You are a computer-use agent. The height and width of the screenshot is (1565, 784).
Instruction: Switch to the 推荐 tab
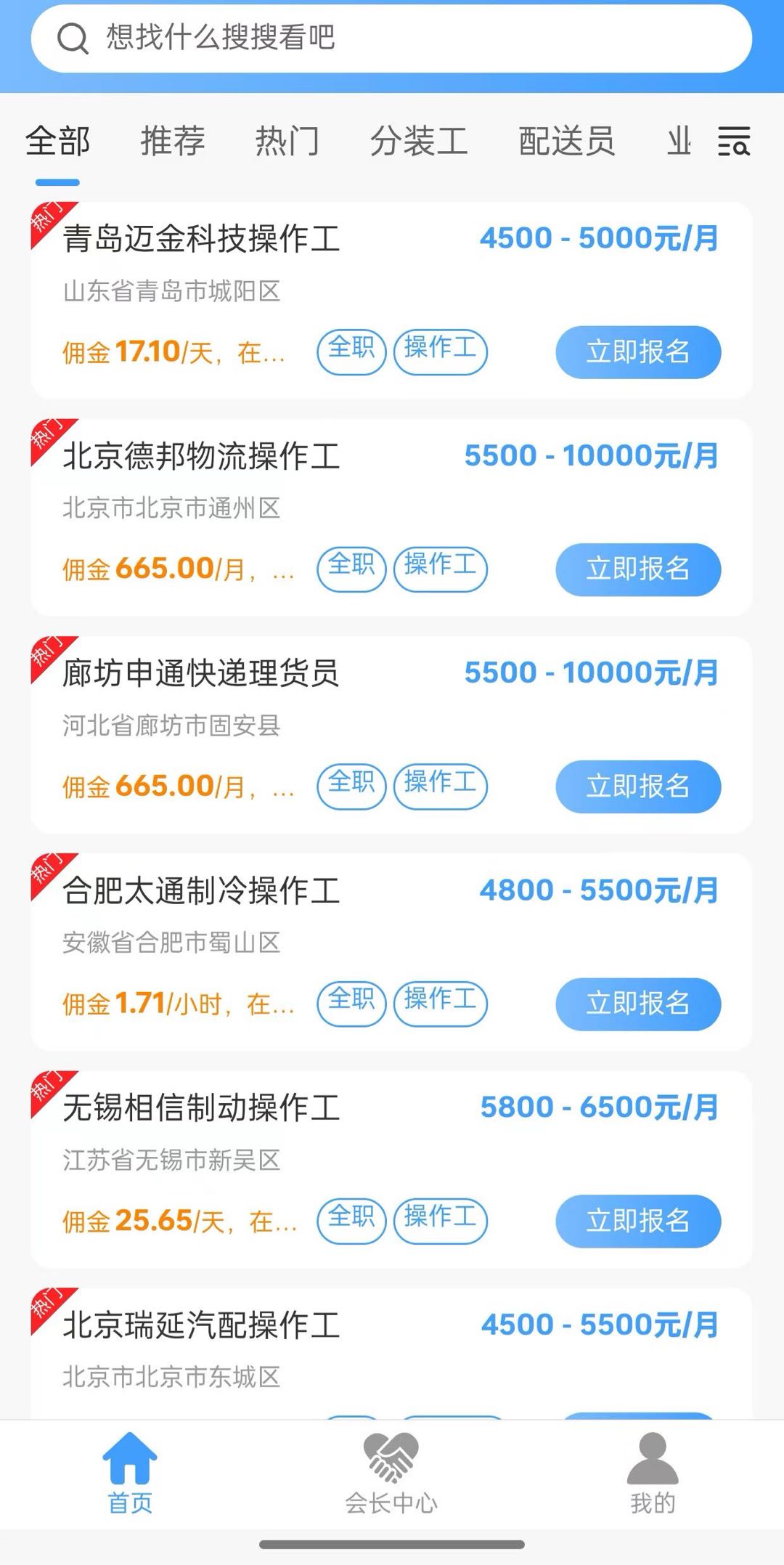(173, 140)
